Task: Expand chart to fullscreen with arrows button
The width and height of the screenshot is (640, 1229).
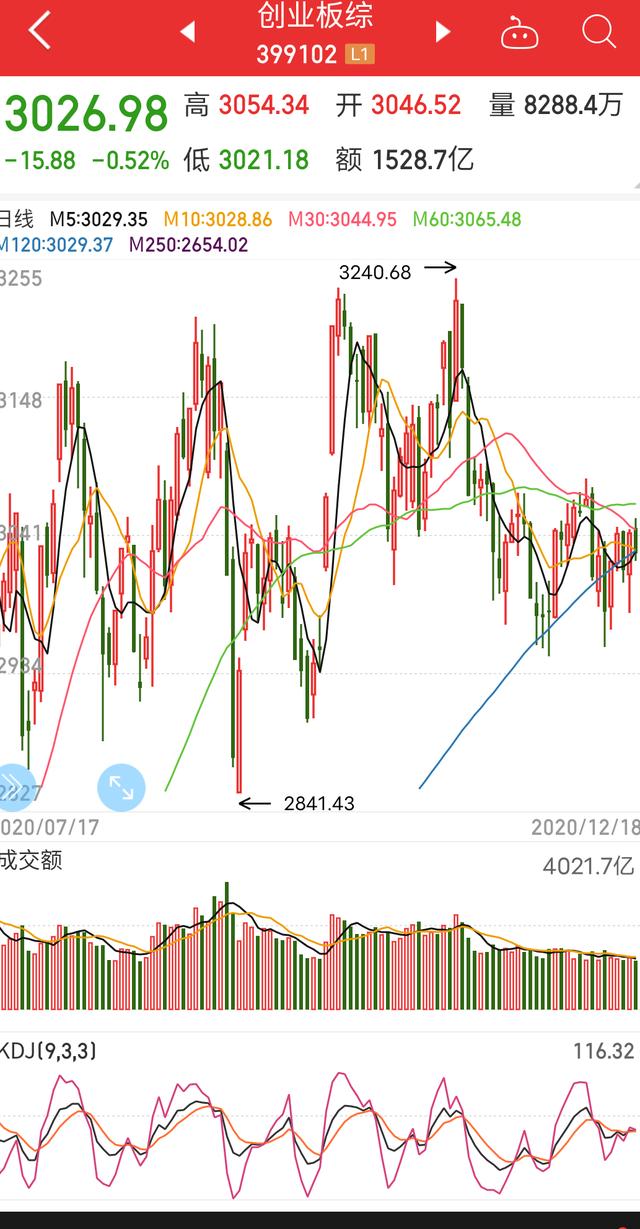Action: click(121, 787)
